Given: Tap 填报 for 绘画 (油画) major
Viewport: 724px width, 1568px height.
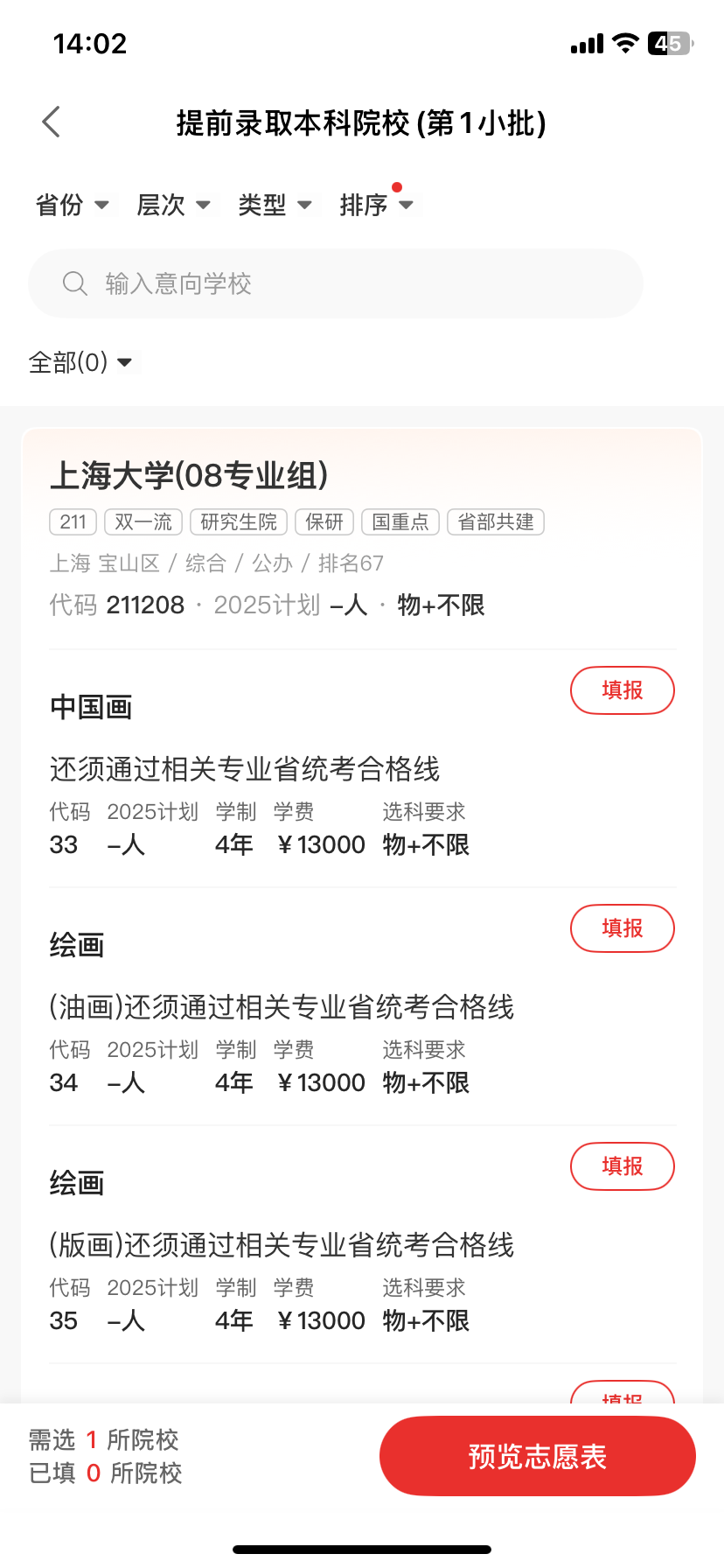Looking at the screenshot, I should coord(623,928).
